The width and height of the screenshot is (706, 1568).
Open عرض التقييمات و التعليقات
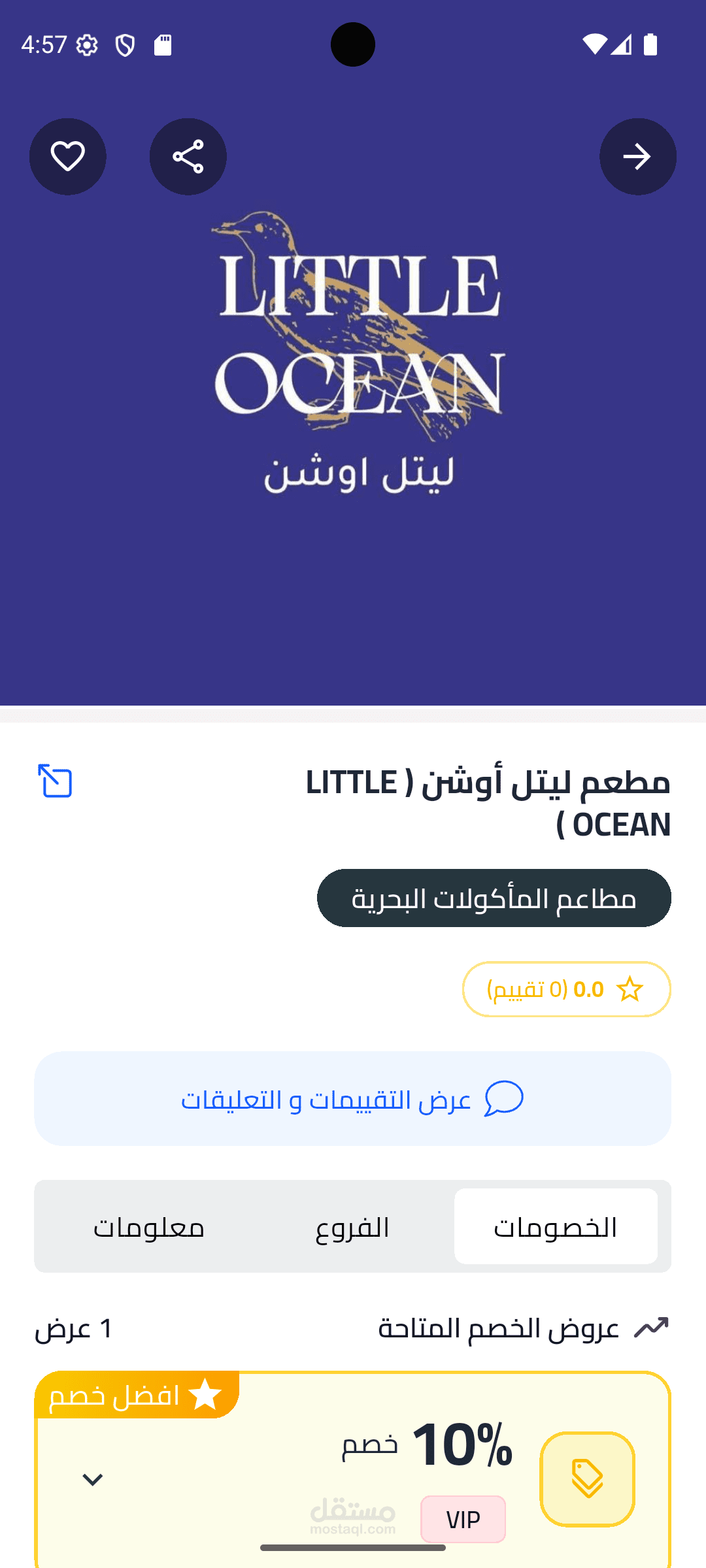[x=353, y=1099]
